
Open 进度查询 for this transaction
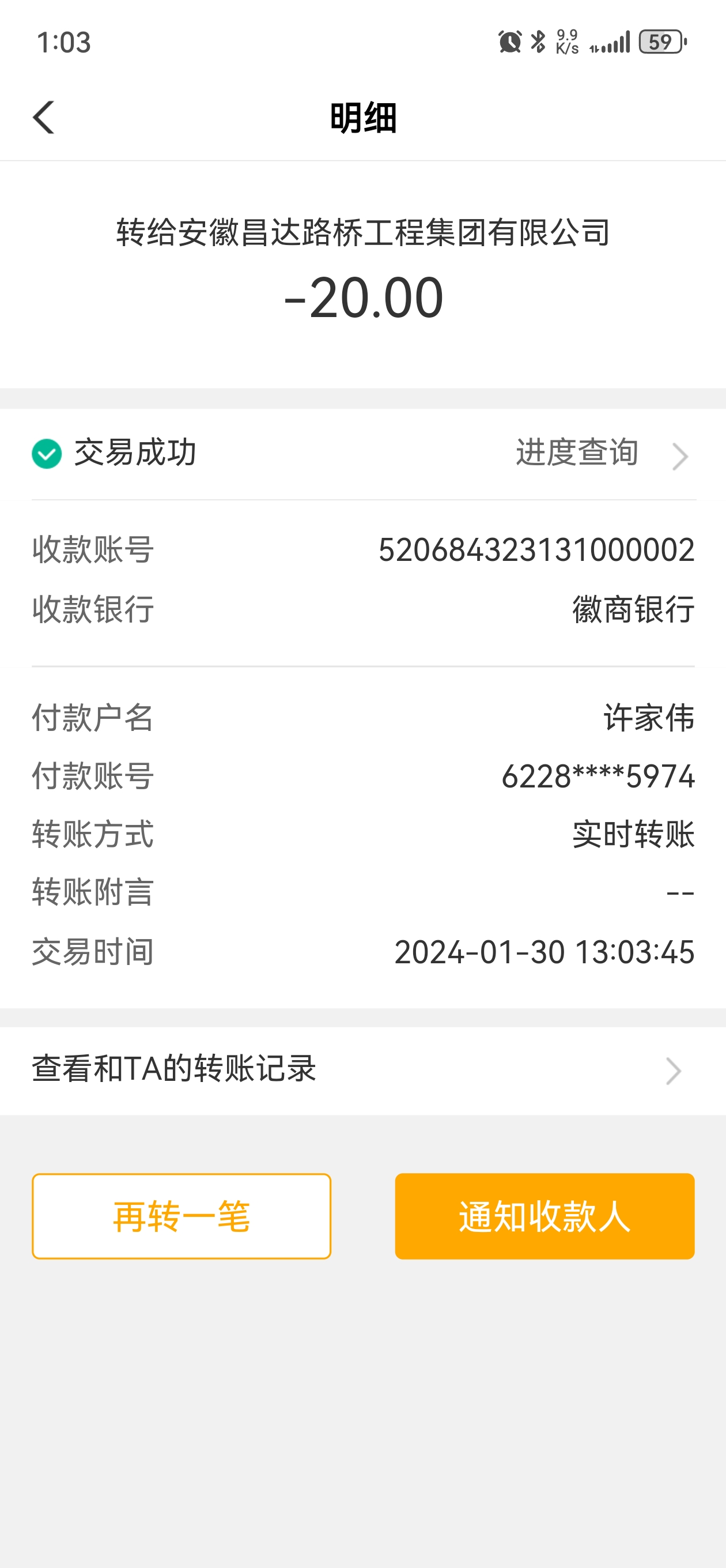pos(600,454)
